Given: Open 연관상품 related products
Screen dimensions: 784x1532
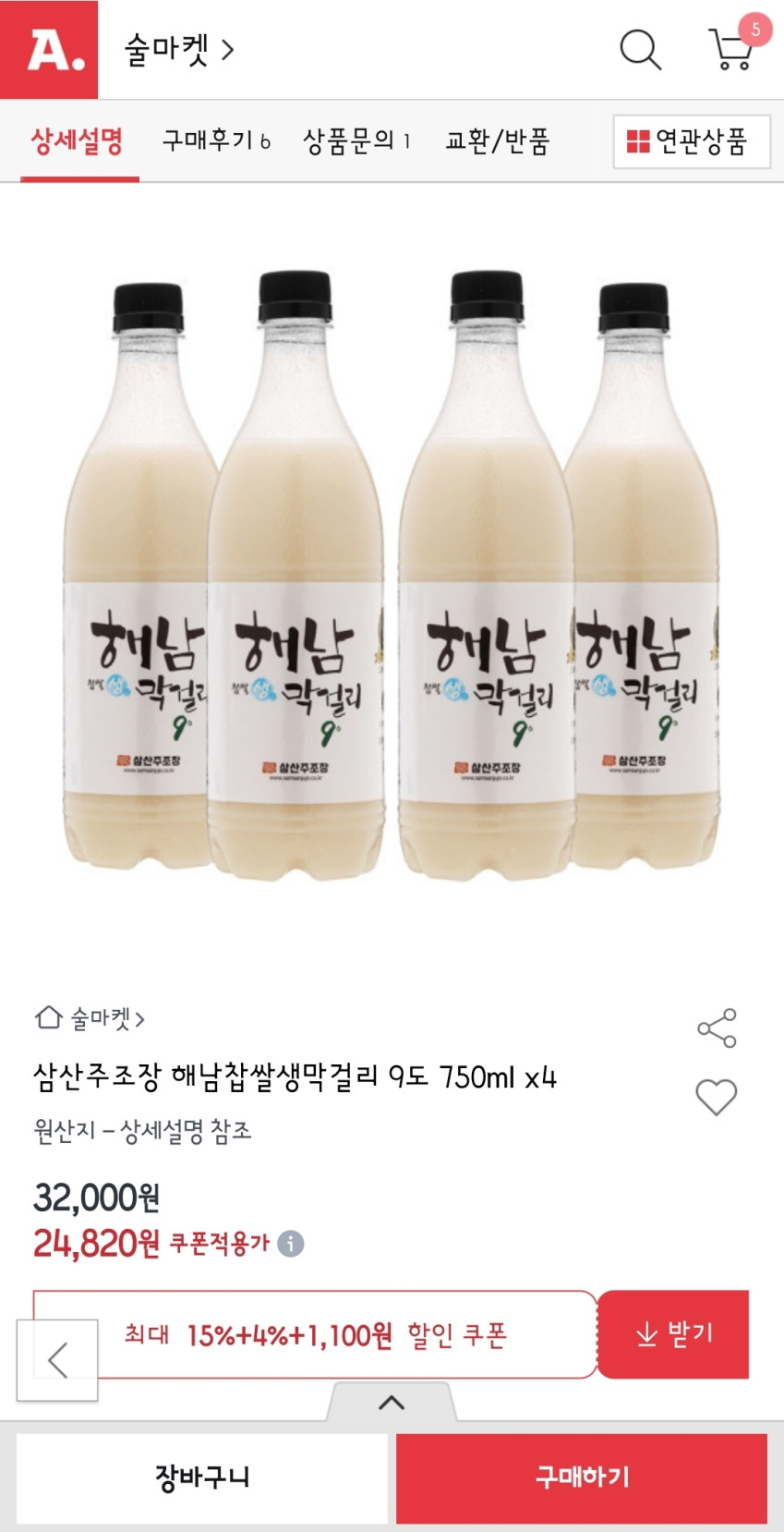Looking at the screenshot, I should (x=691, y=141).
